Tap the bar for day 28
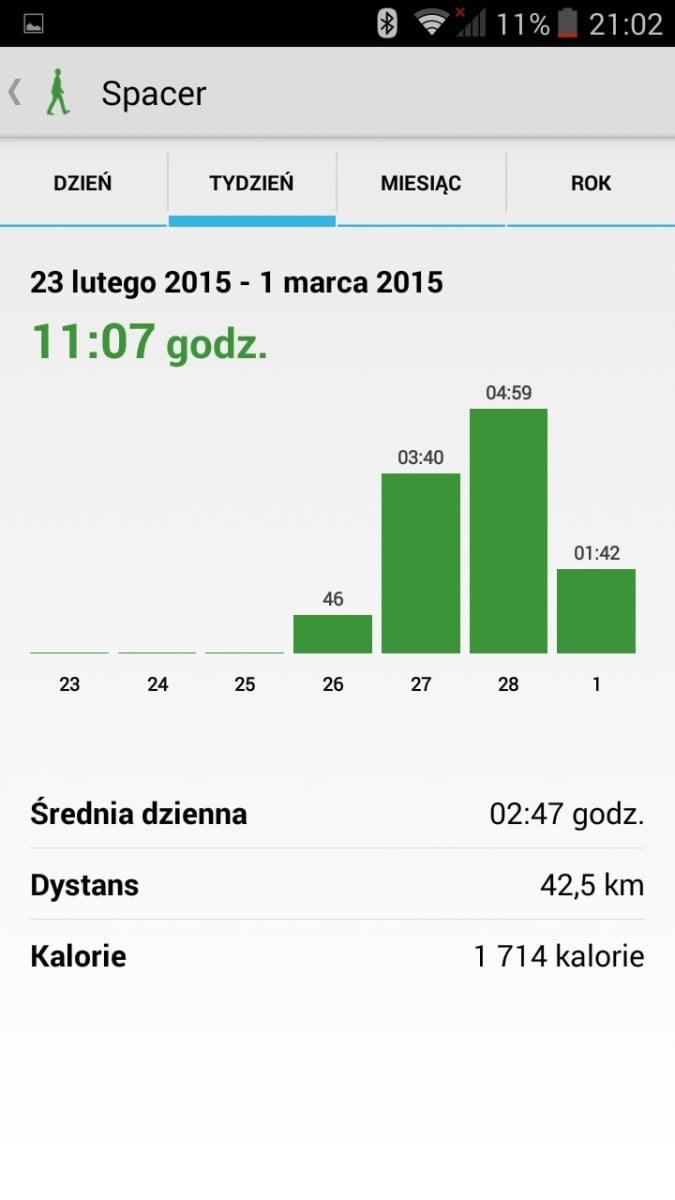This screenshot has height=1200, width=675. point(508,531)
